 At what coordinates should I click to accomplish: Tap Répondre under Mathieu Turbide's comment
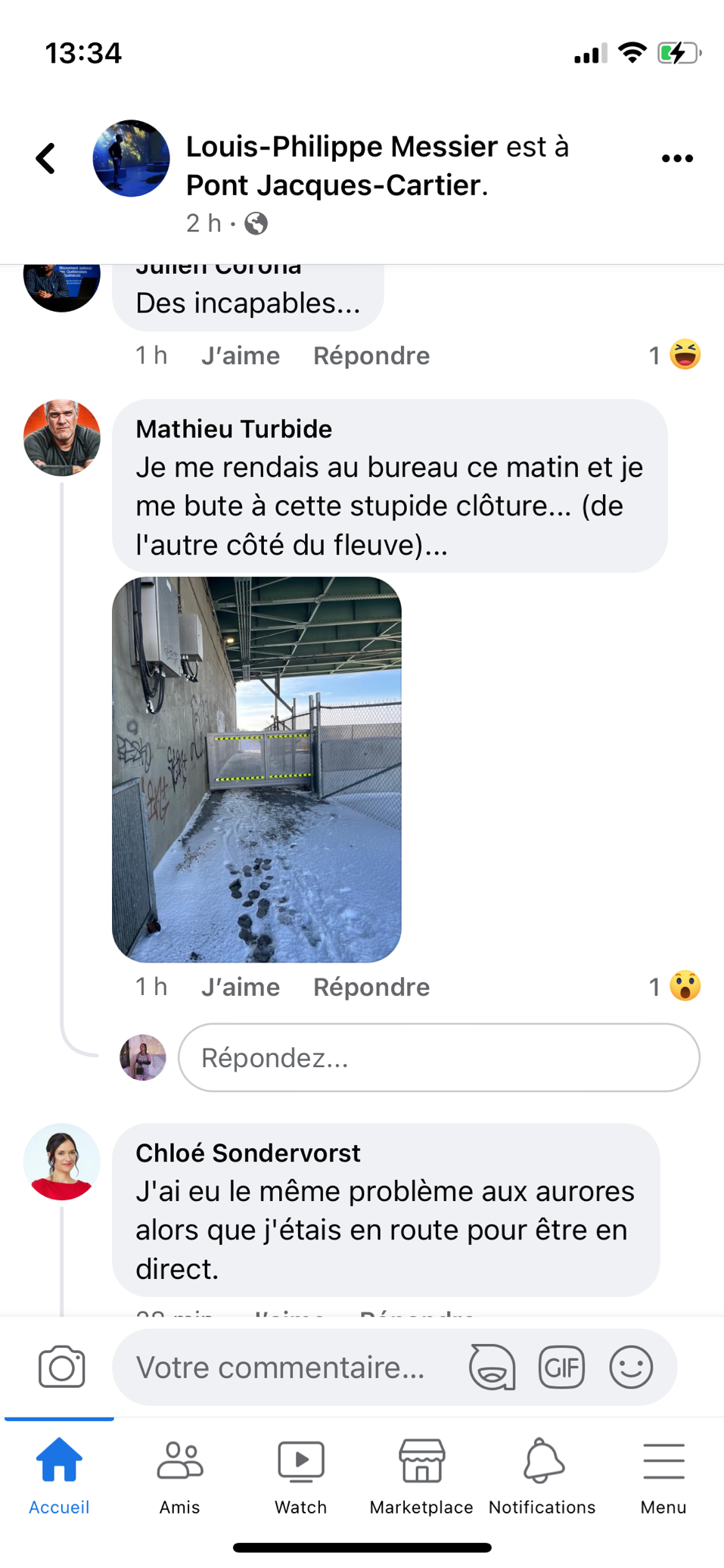pyautogui.click(x=371, y=987)
